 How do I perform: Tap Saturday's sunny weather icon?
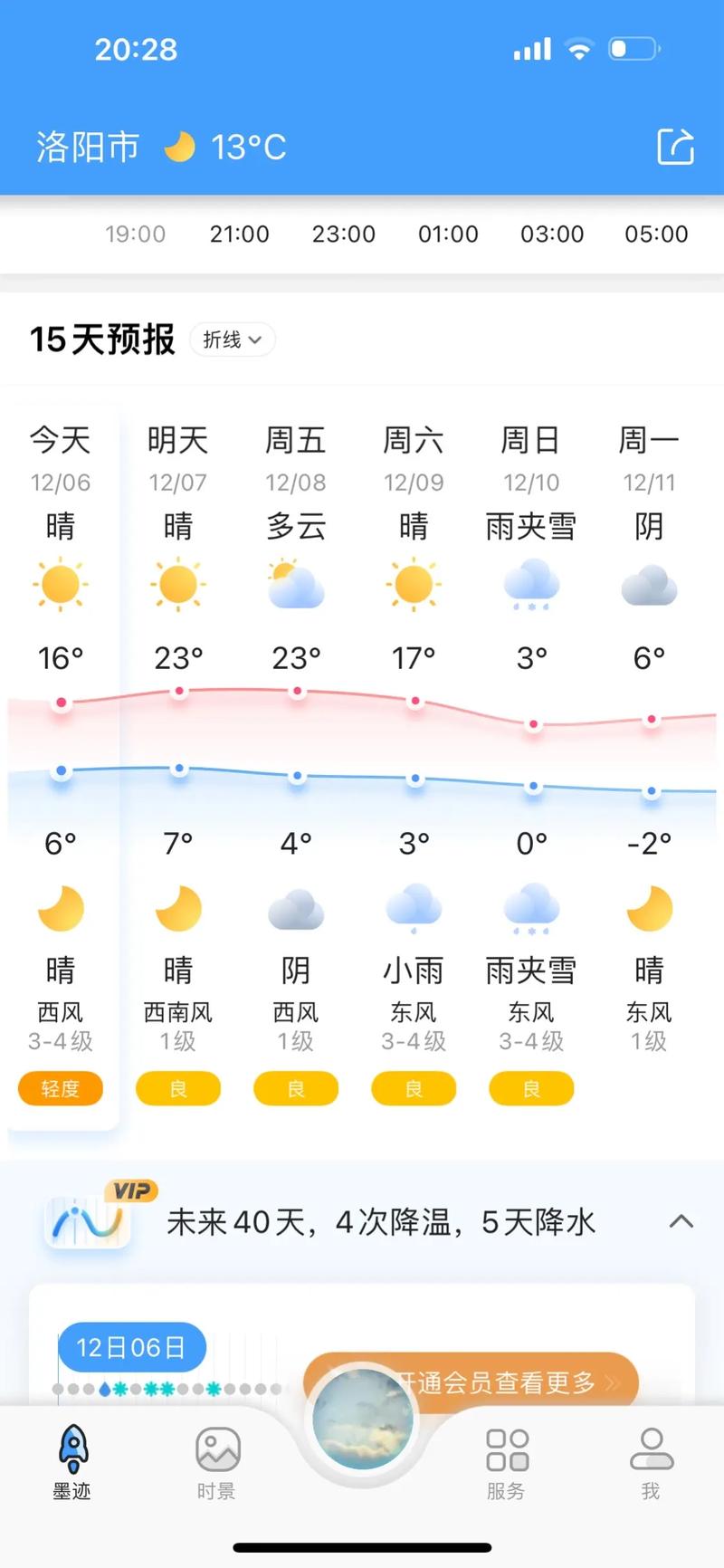click(414, 585)
